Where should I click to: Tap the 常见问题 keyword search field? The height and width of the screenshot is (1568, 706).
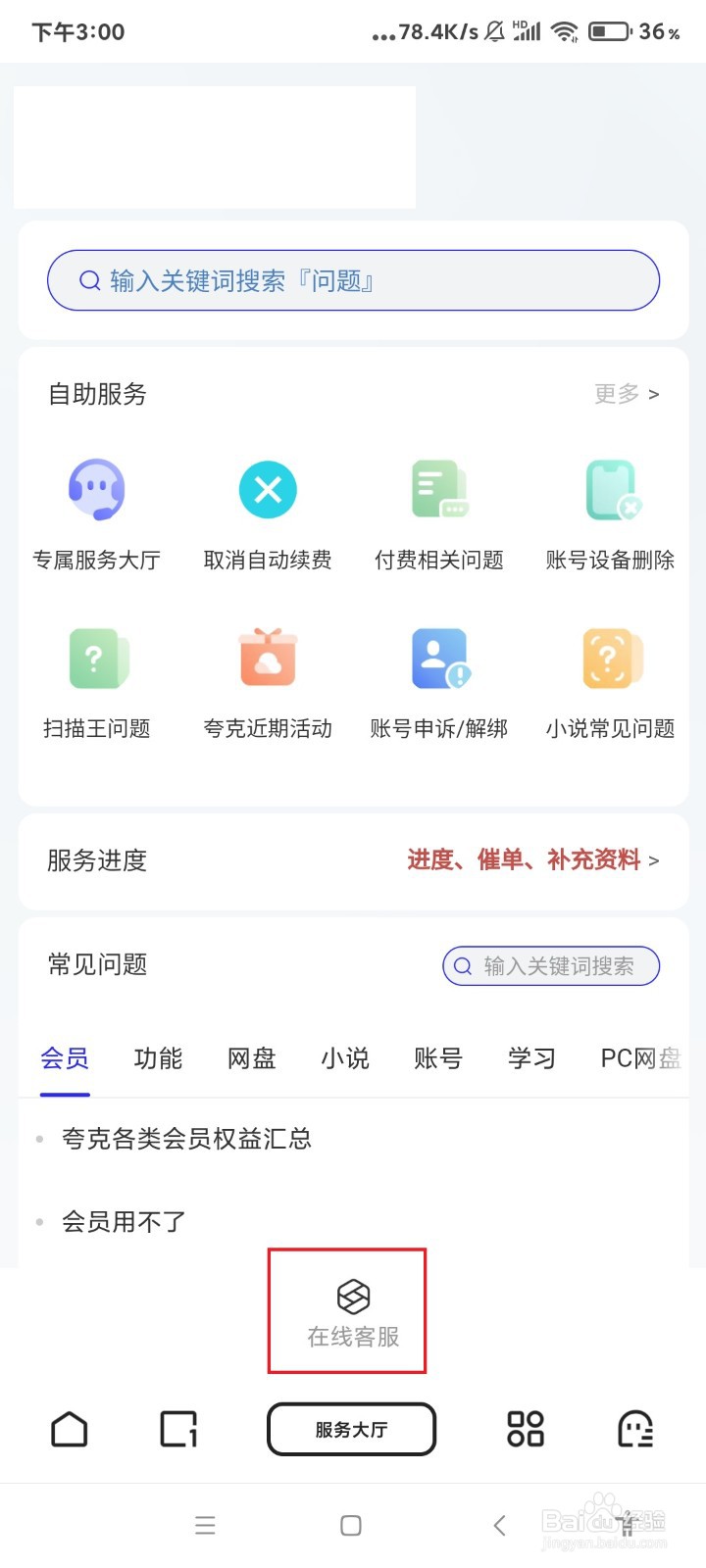[549, 965]
